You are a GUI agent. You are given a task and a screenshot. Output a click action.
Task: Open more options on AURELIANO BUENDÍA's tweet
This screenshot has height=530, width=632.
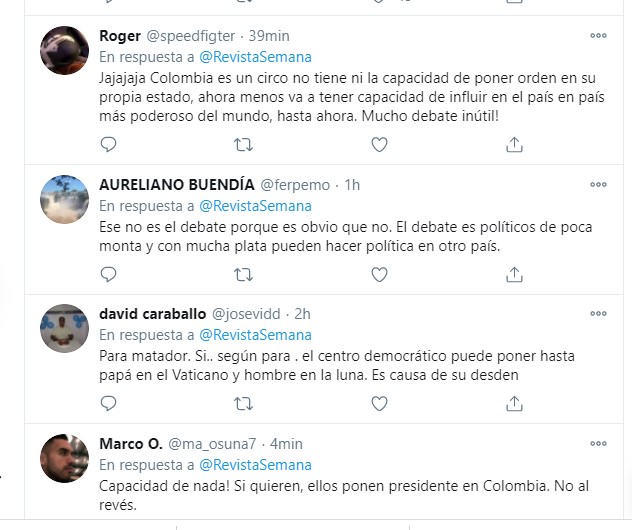click(598, 184)
